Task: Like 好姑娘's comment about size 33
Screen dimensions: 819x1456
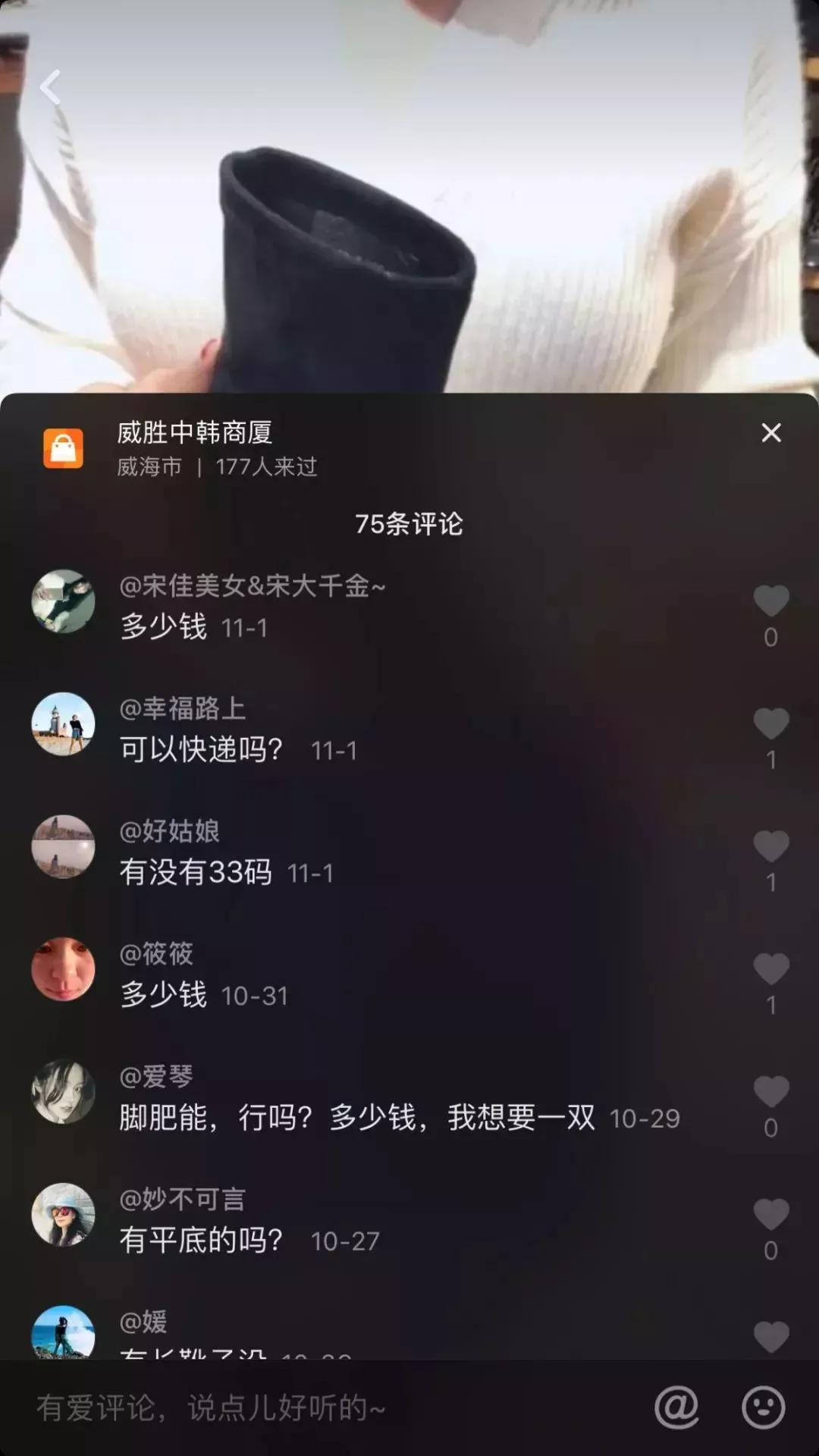Action: tap(770, 846)
